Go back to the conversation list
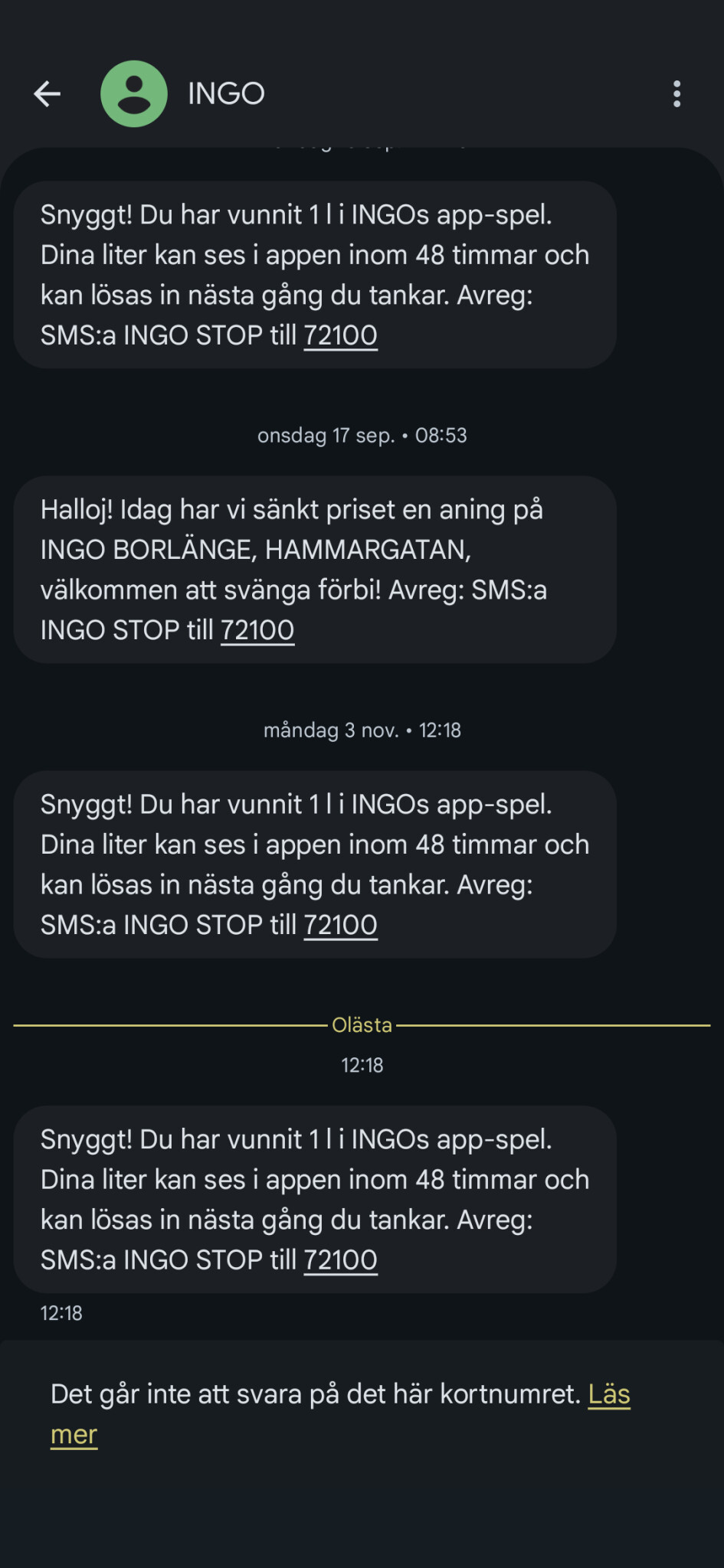 tap(48, 94)
